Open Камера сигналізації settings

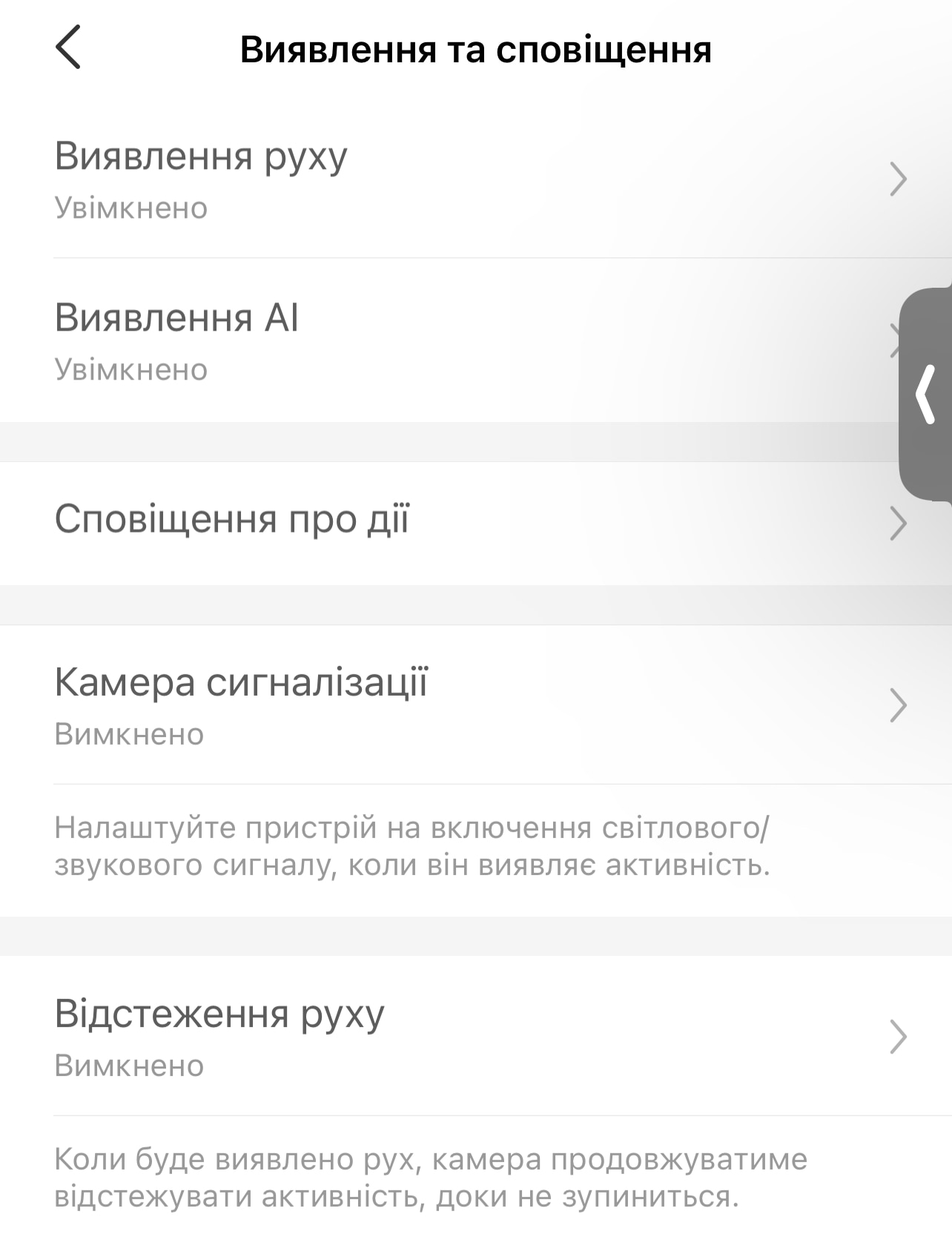[475, 705]
